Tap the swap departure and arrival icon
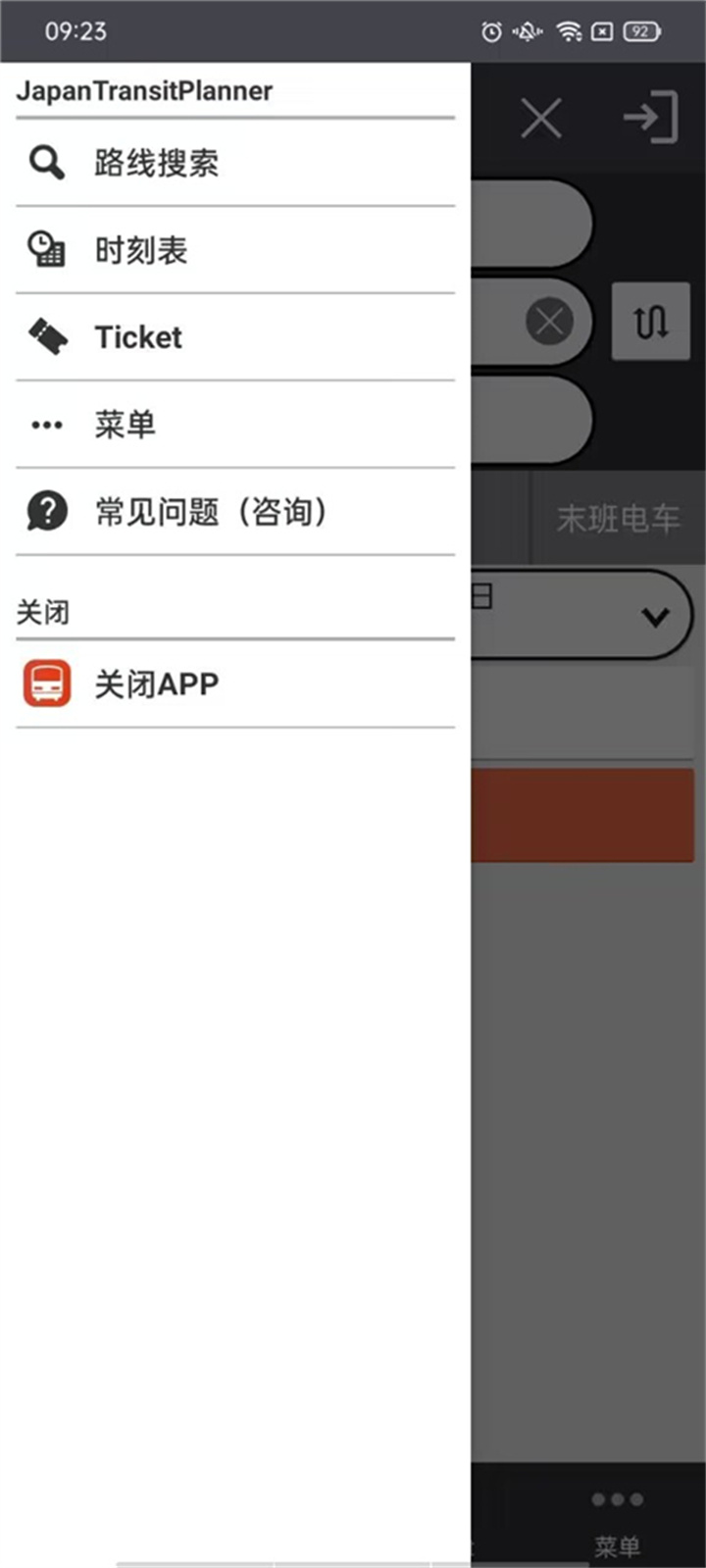 pos(650,322)
